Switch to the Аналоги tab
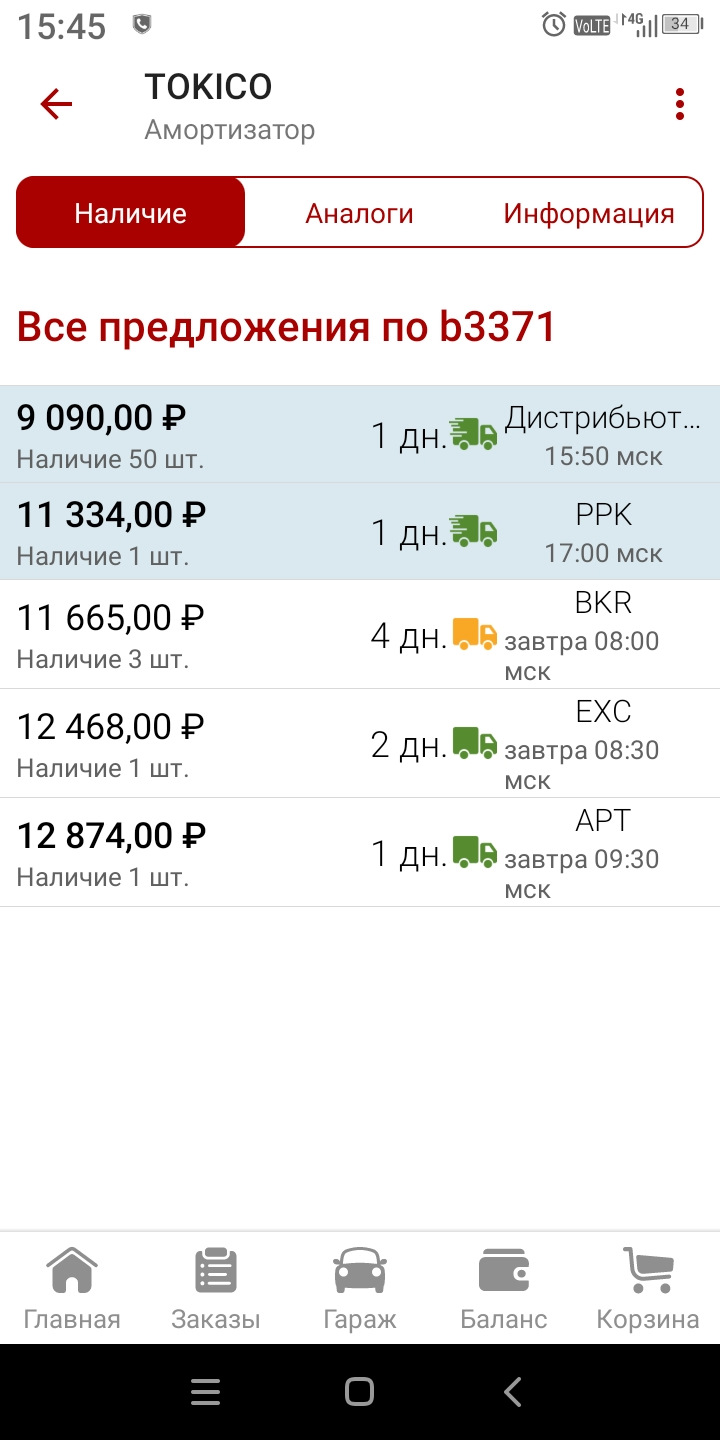Screen dimensions: 720x1440 359,213
